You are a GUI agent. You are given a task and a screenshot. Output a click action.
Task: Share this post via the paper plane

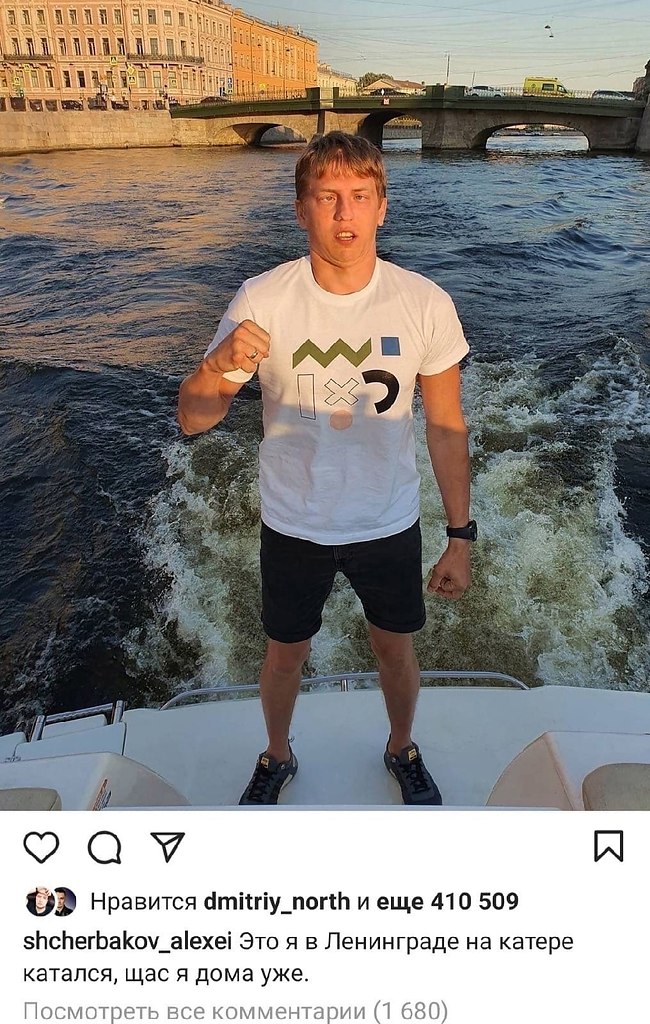(x=167, y=846)
